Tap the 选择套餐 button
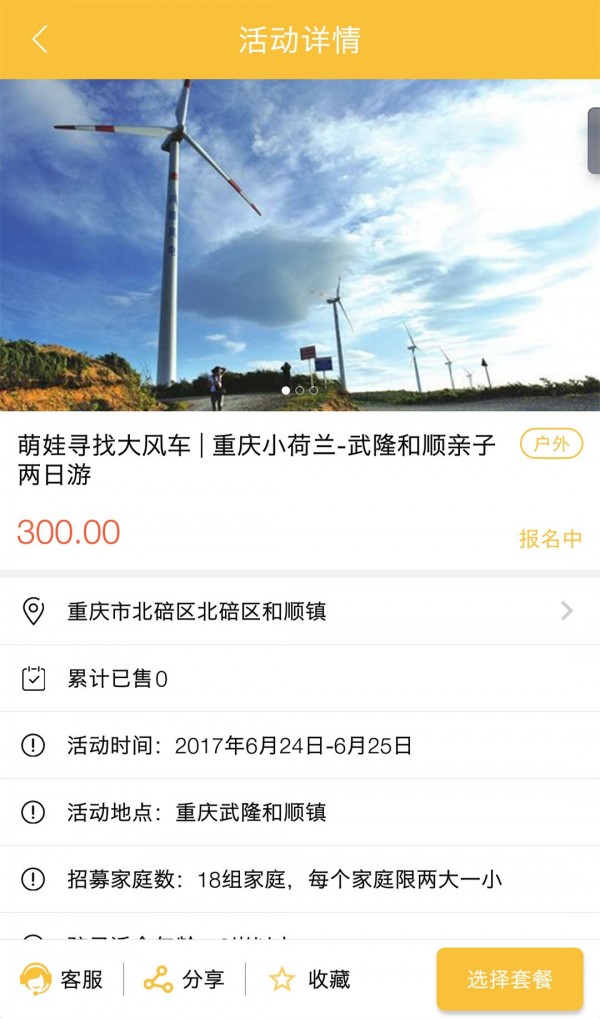The width and height of the screenshot is (600, 1019). pos(509,979)
